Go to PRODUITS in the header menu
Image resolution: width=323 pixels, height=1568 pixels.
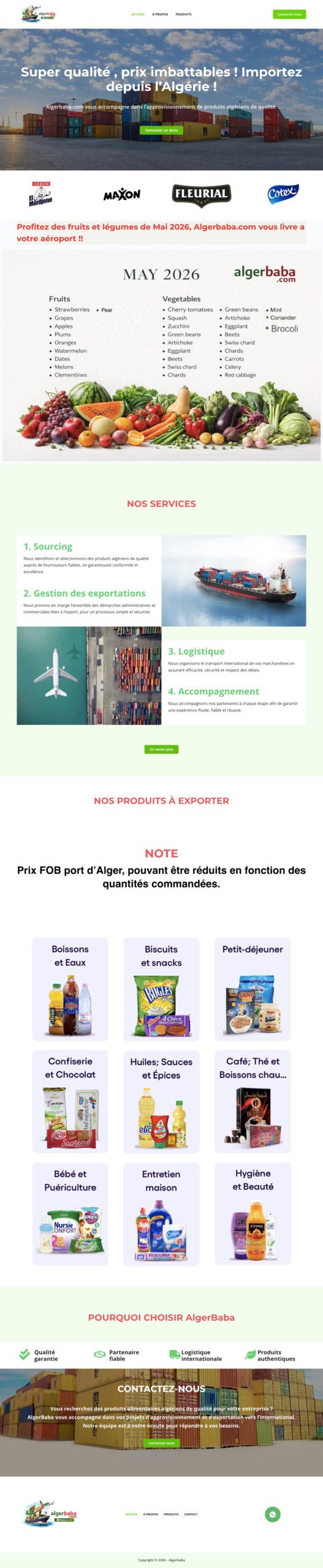(183, 14)
